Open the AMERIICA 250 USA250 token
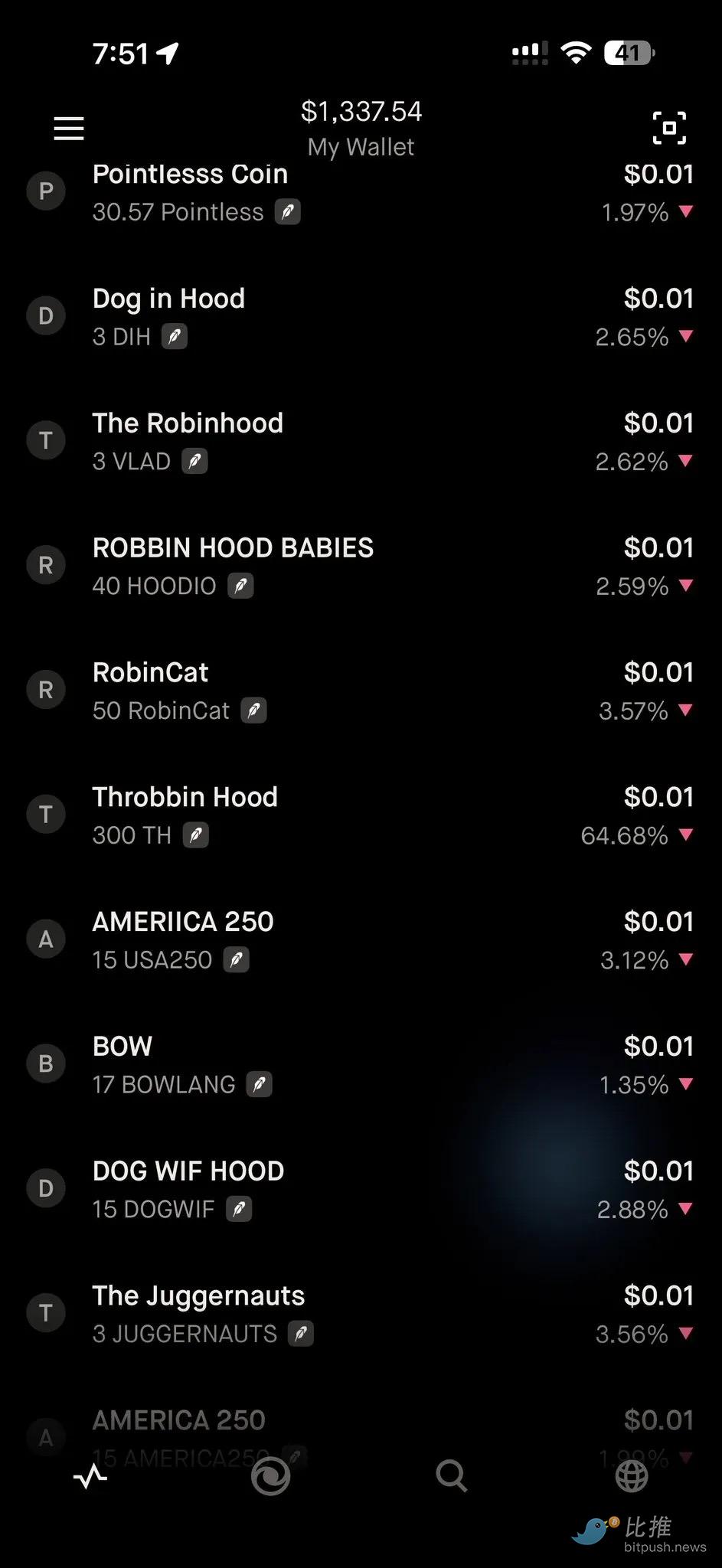The image size is (722, 1568). point(361,940)
